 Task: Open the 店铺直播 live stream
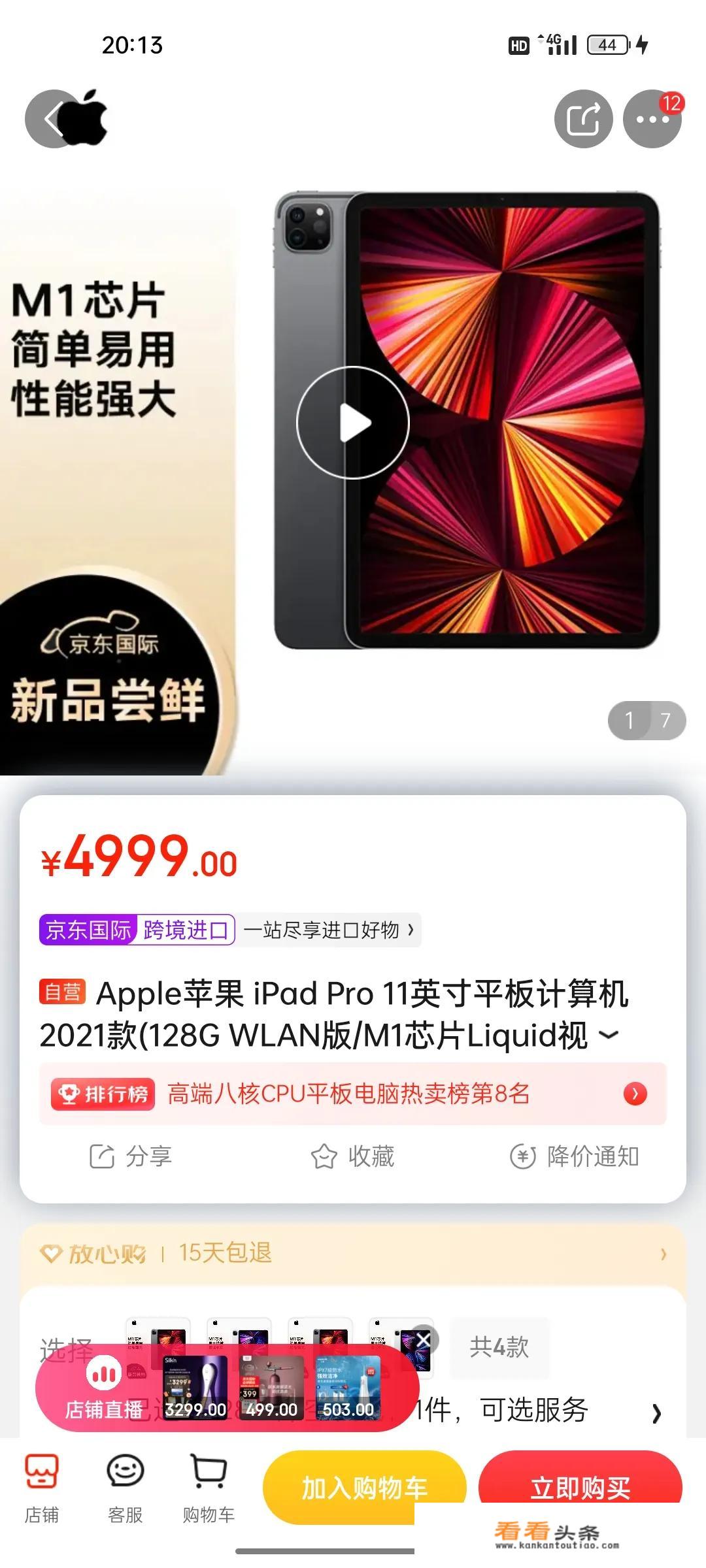click(x=103, y=1388)
